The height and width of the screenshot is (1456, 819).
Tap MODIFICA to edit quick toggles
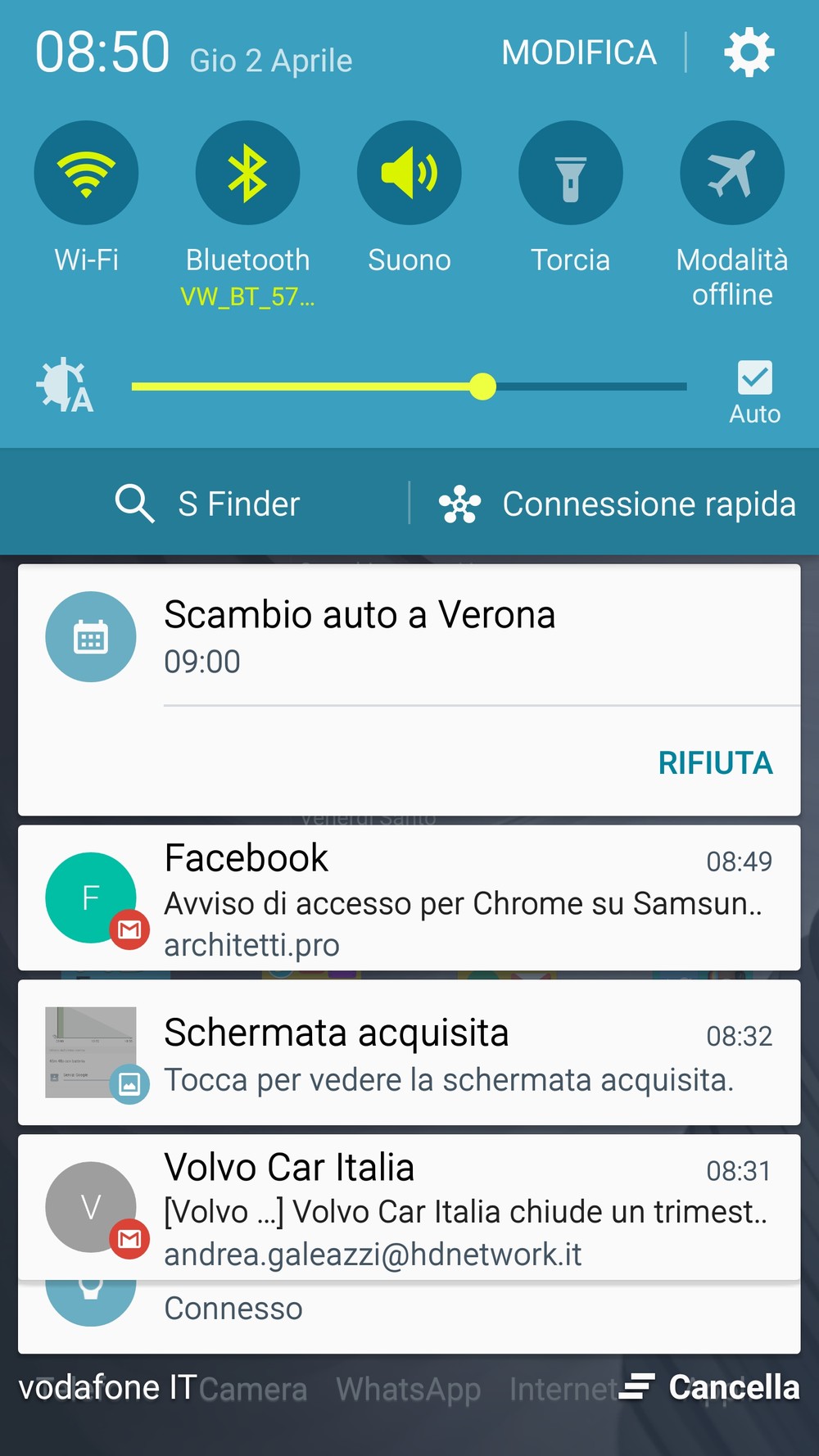(x=579, y=53)
